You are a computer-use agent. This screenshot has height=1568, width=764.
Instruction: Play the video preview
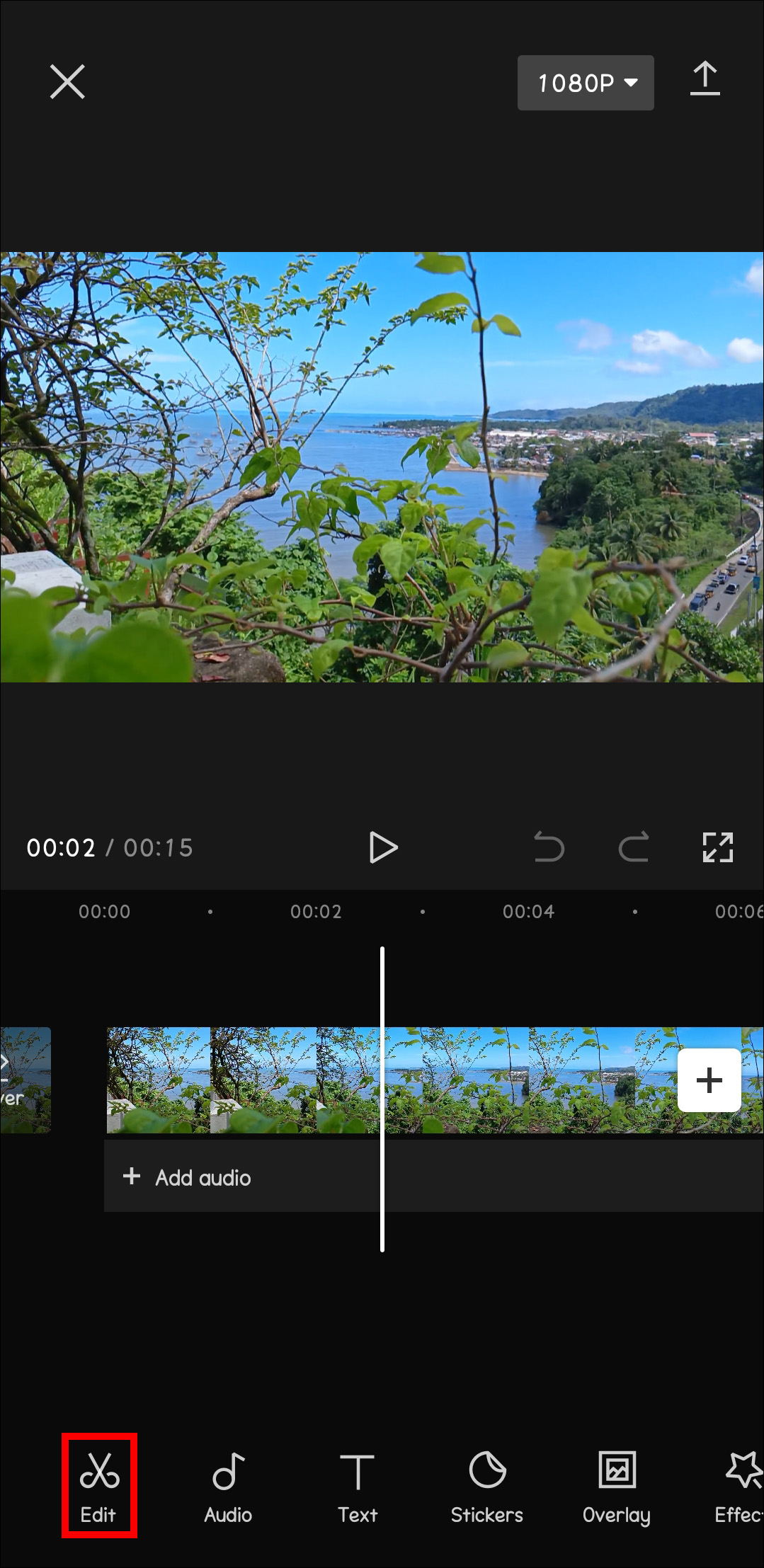[383, 847]
